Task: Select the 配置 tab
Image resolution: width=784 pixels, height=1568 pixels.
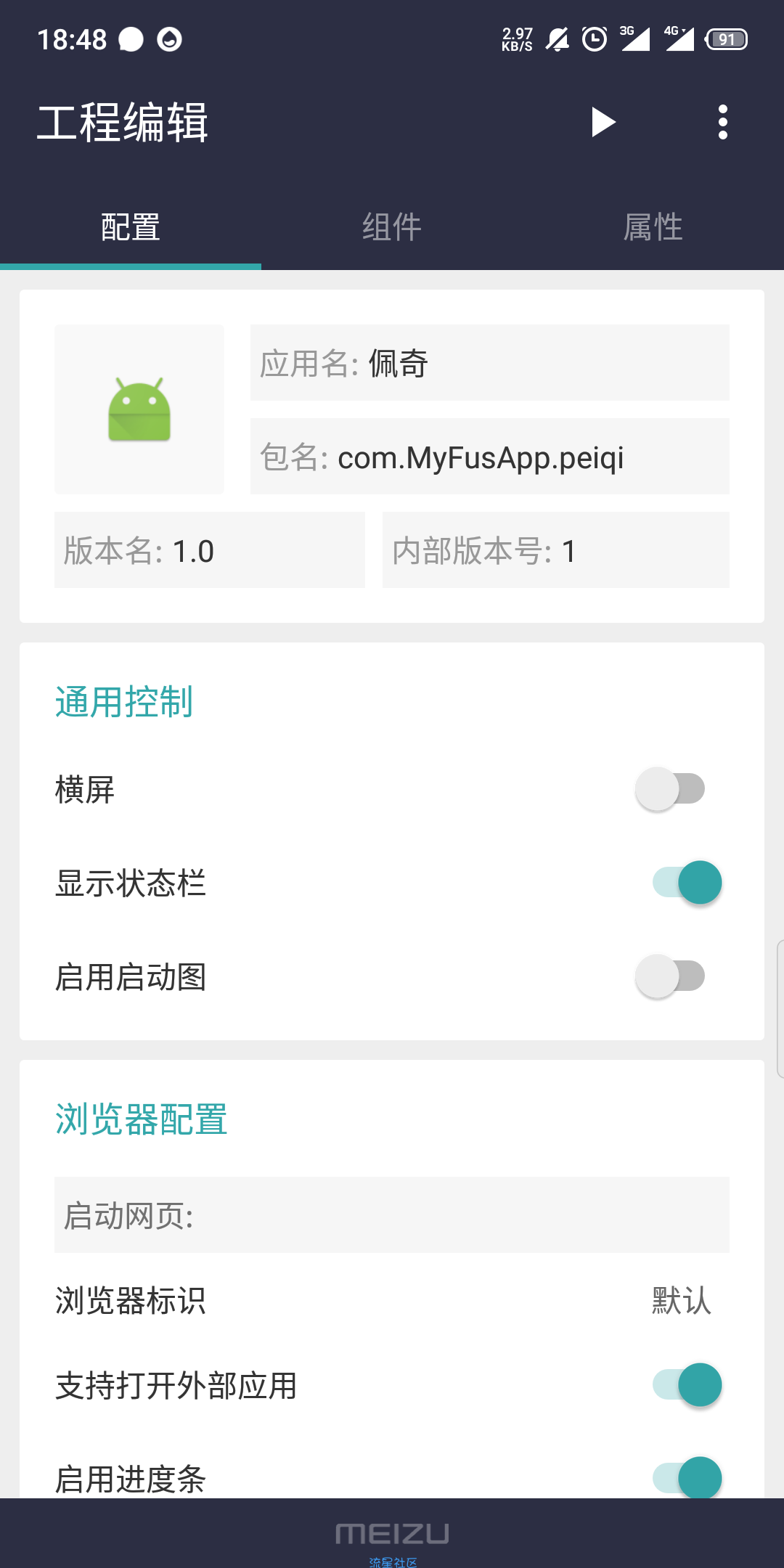Action: [131, 227]
